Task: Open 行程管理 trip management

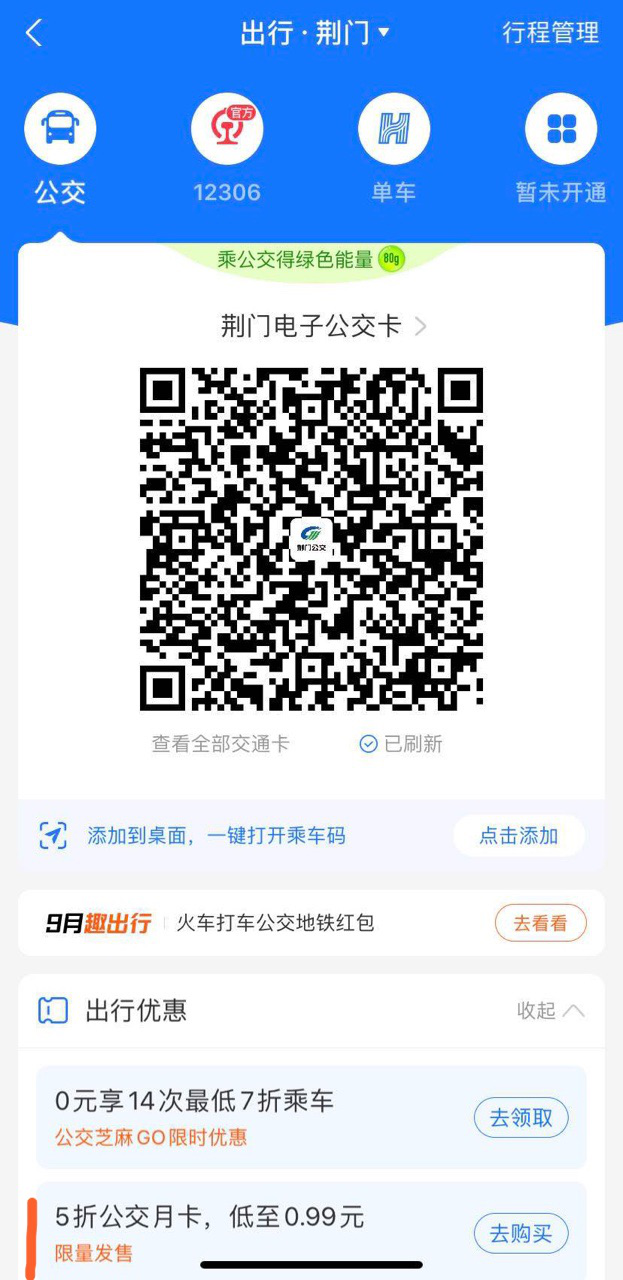Action: (550, 33)
